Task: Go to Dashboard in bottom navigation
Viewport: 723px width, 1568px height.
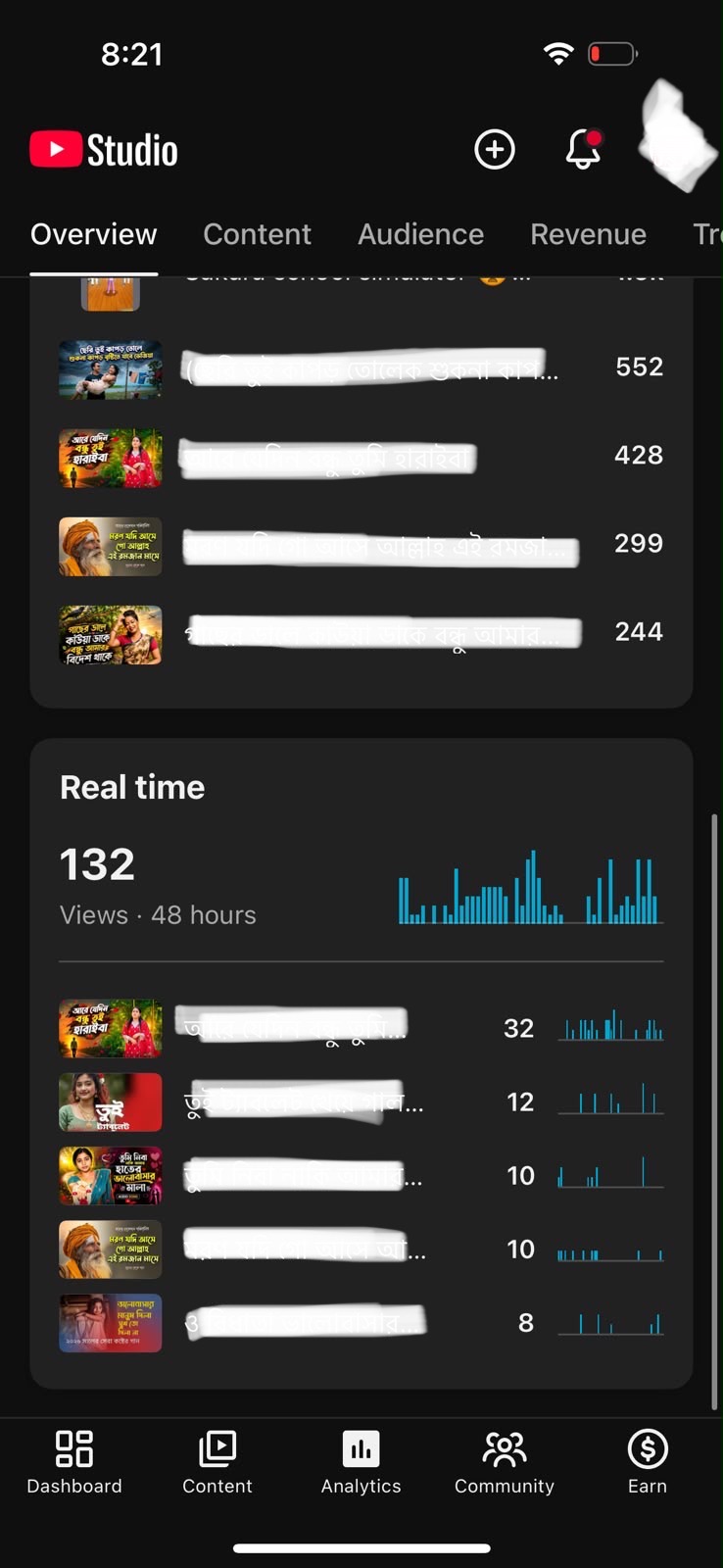Action: (74, 1461)
